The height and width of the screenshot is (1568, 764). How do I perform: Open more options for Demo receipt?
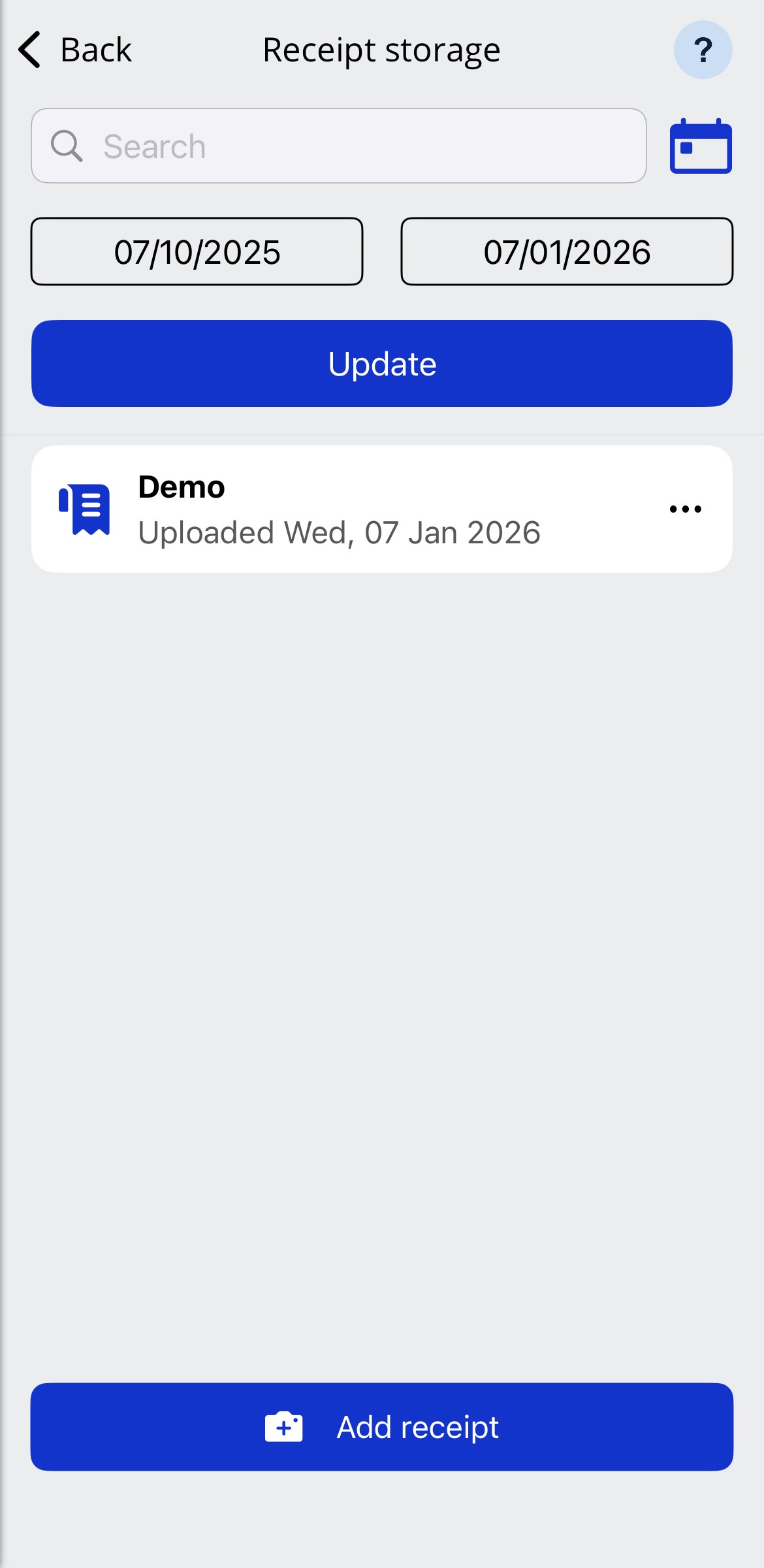686,509
